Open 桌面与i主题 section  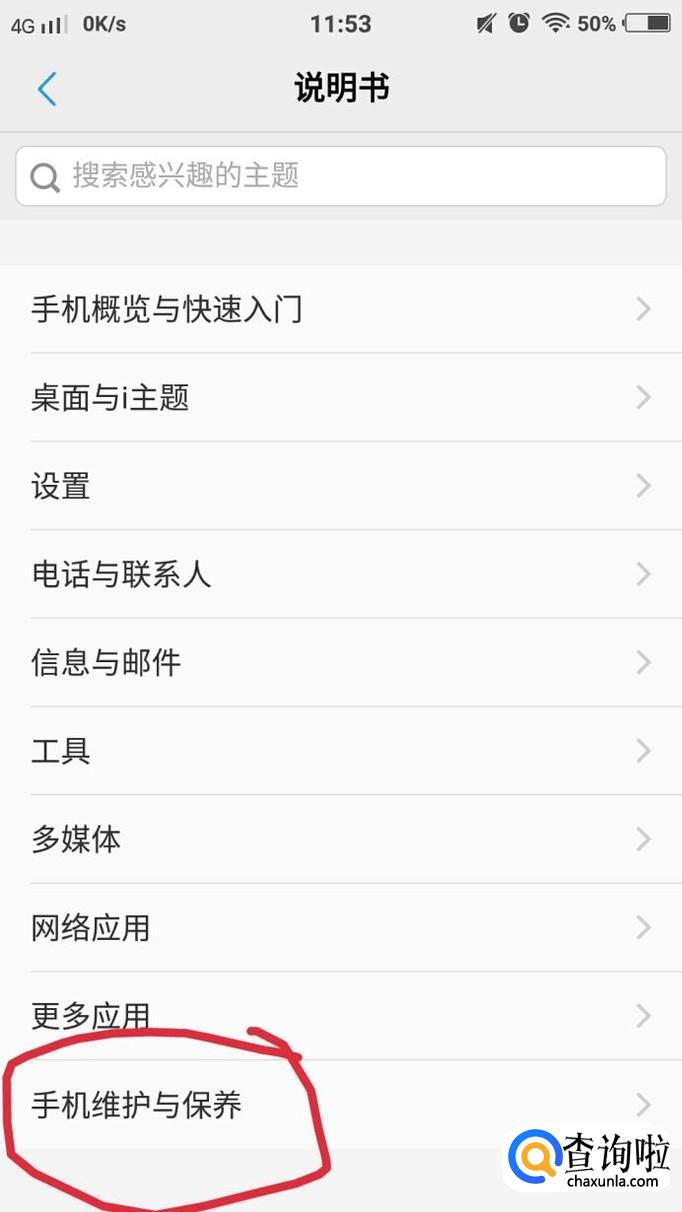pyautogui.click(x=340, y=398)
